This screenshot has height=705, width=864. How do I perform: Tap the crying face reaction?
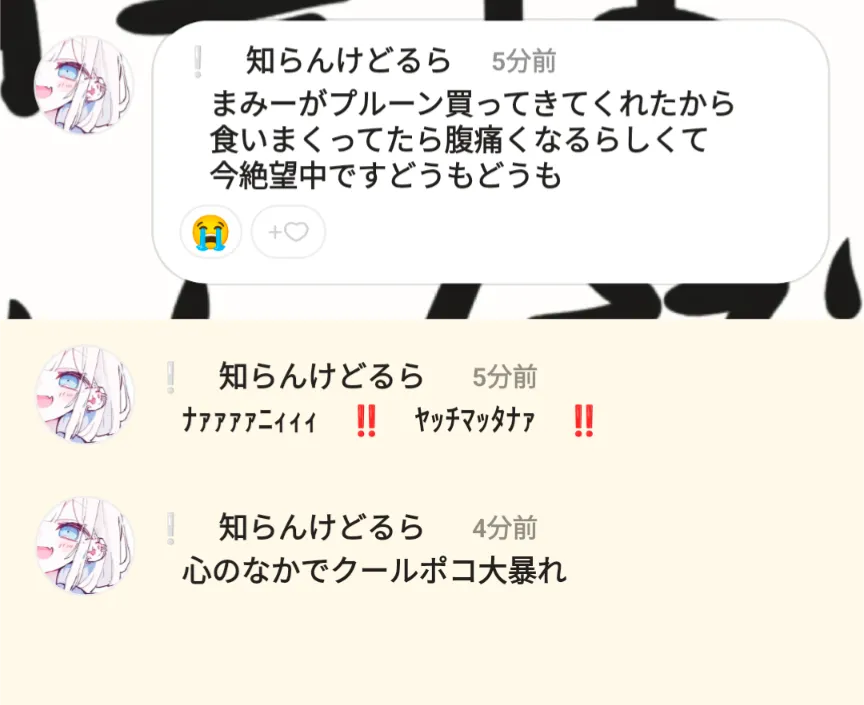coord(211,232)
